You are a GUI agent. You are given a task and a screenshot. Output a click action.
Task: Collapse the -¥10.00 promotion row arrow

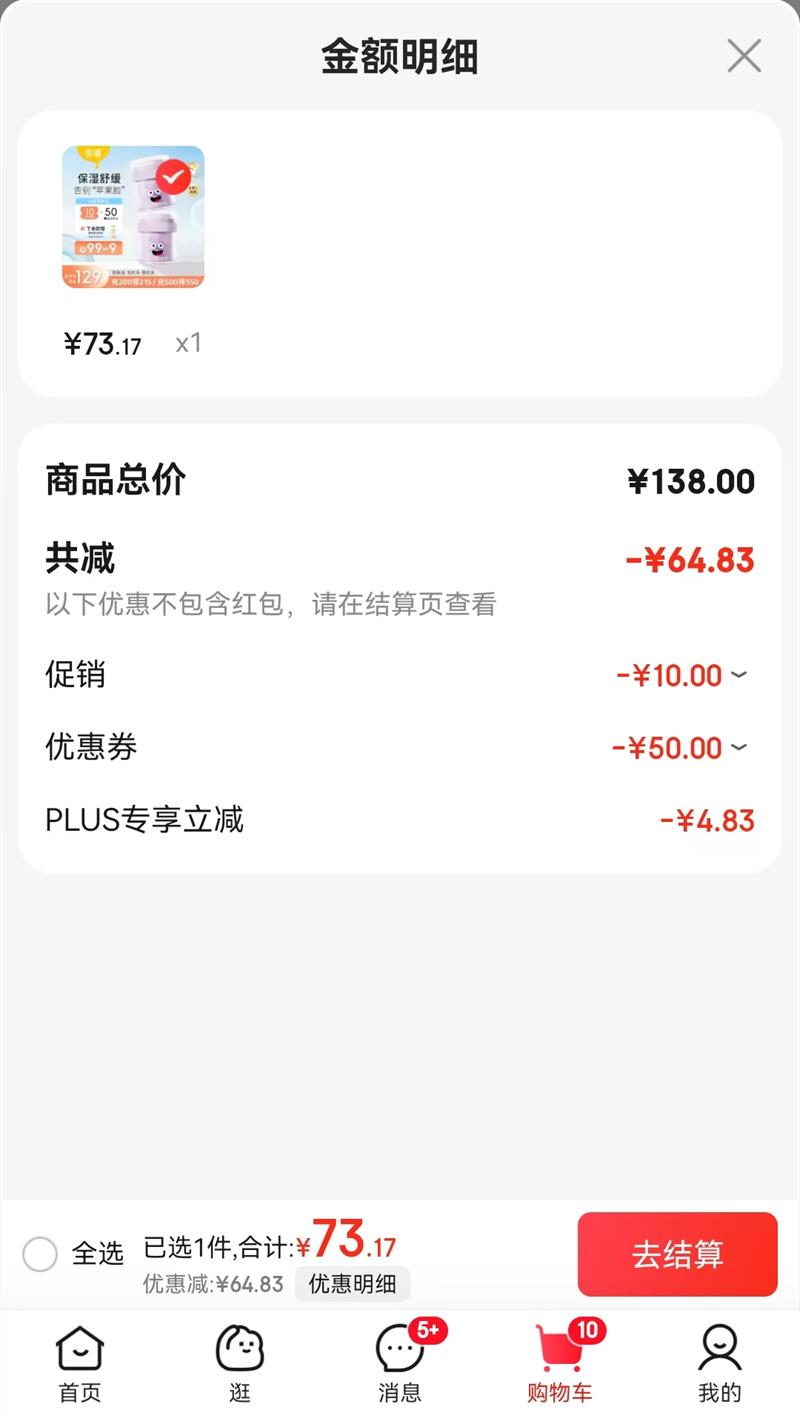click(x=737, y=675)
